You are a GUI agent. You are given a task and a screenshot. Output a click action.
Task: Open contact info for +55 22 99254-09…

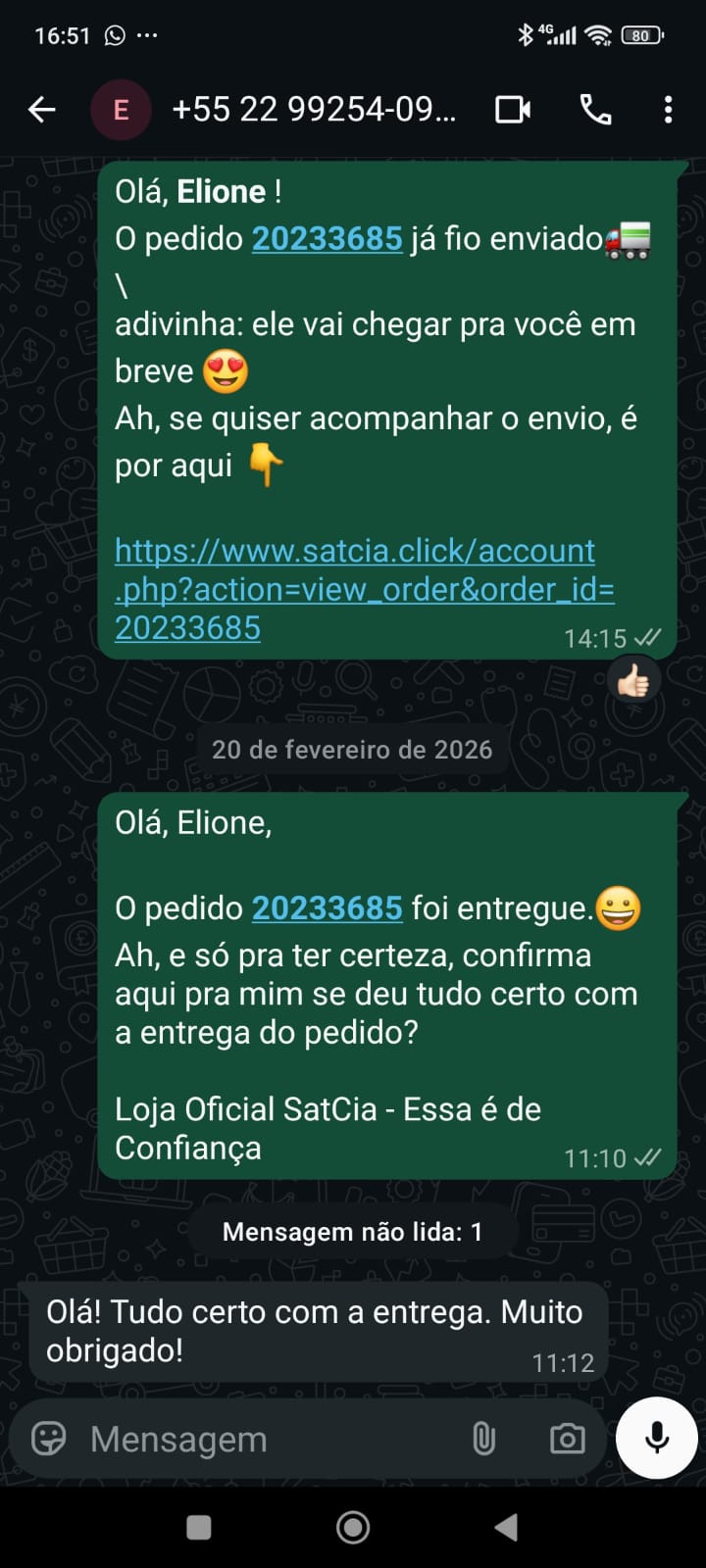coord(314,110)
